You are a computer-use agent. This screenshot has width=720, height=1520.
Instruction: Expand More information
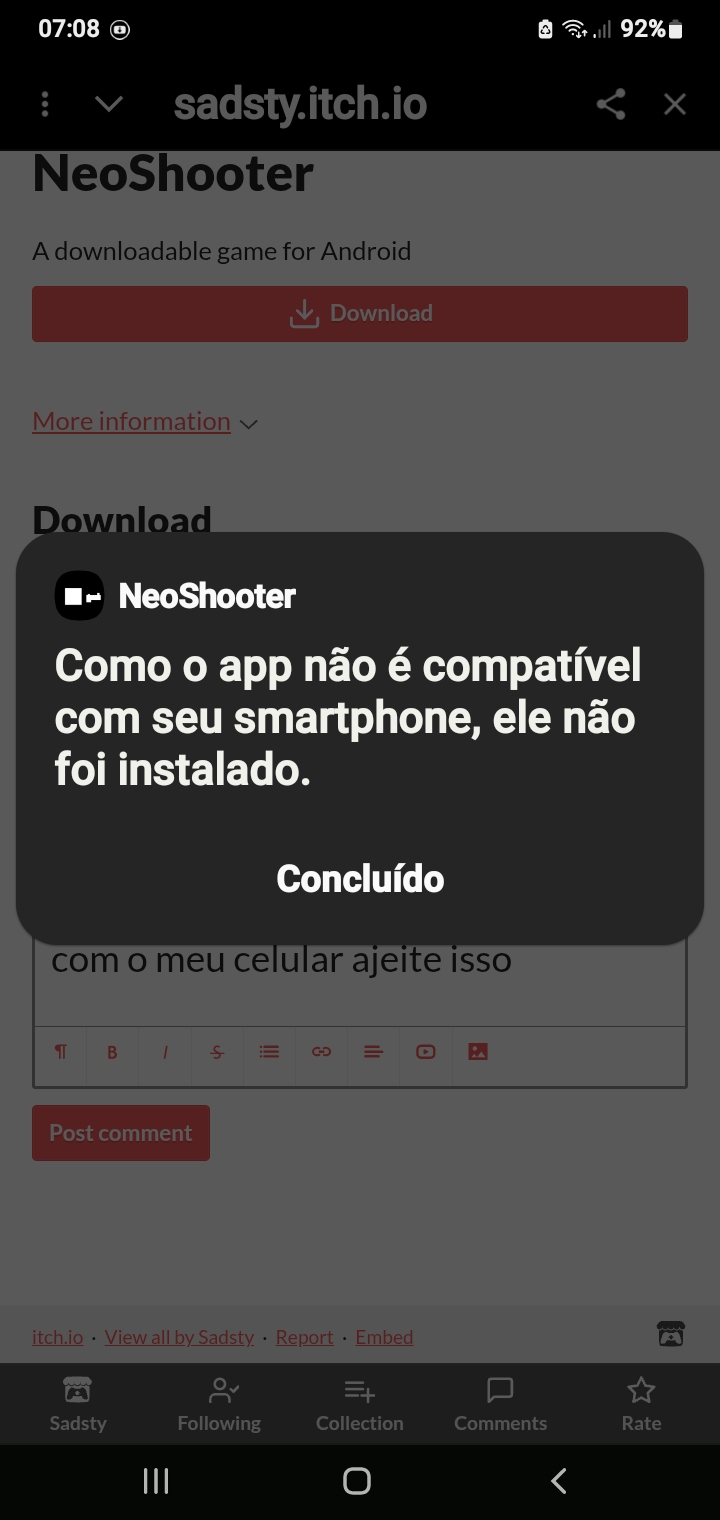145,422
